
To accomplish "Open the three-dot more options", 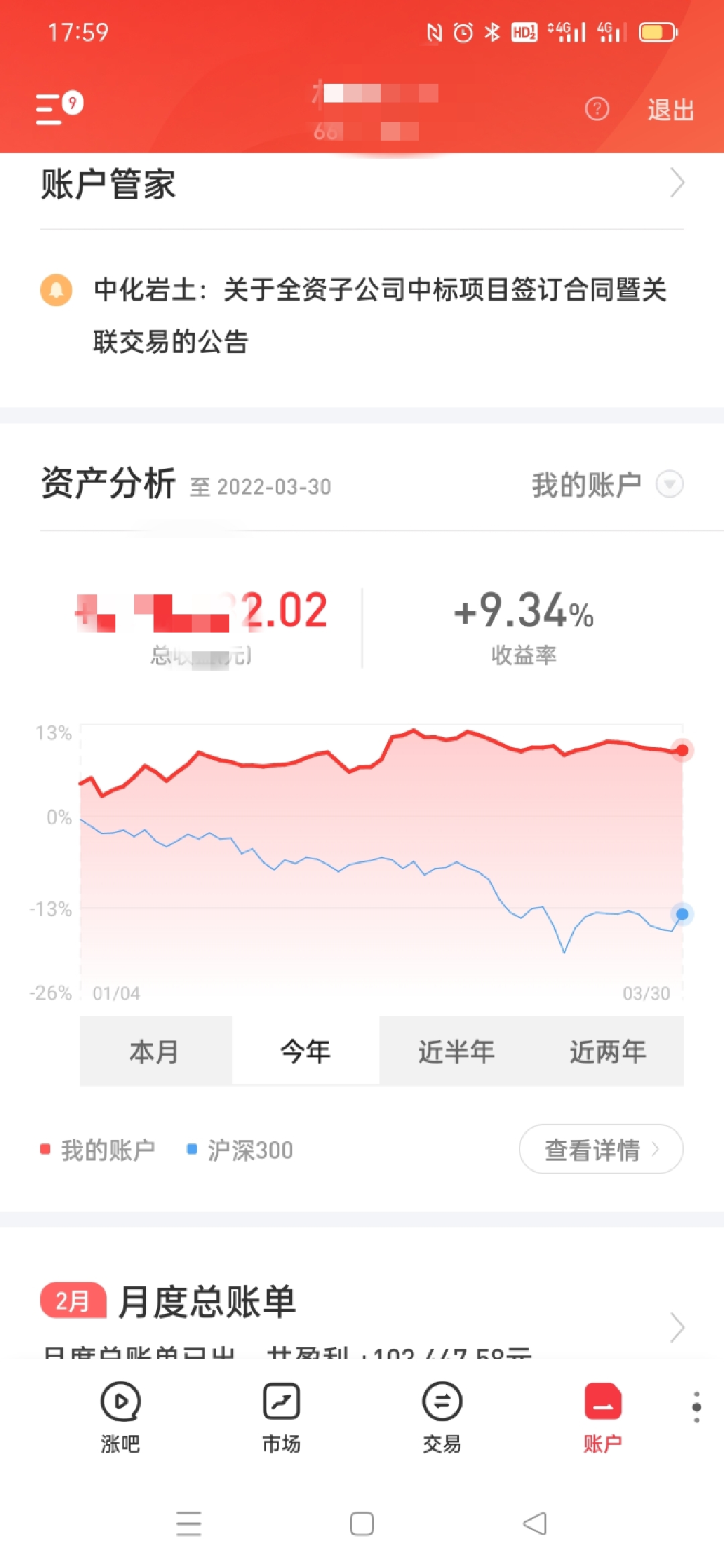I will coord(697,1407).
